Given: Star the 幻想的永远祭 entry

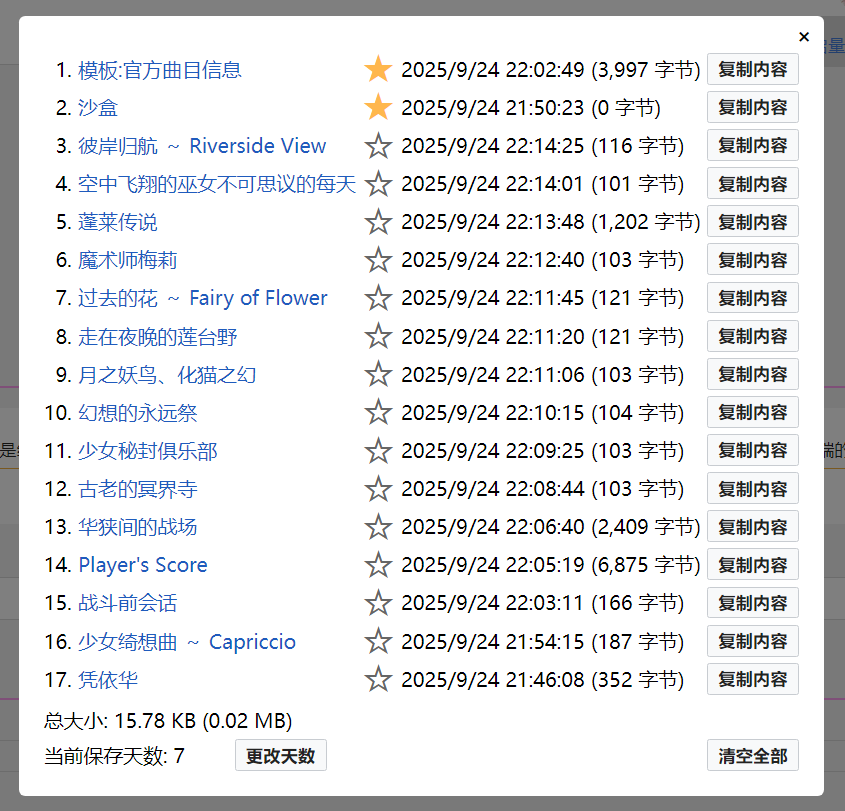Looking at the screenshot, I should (378, 412).
